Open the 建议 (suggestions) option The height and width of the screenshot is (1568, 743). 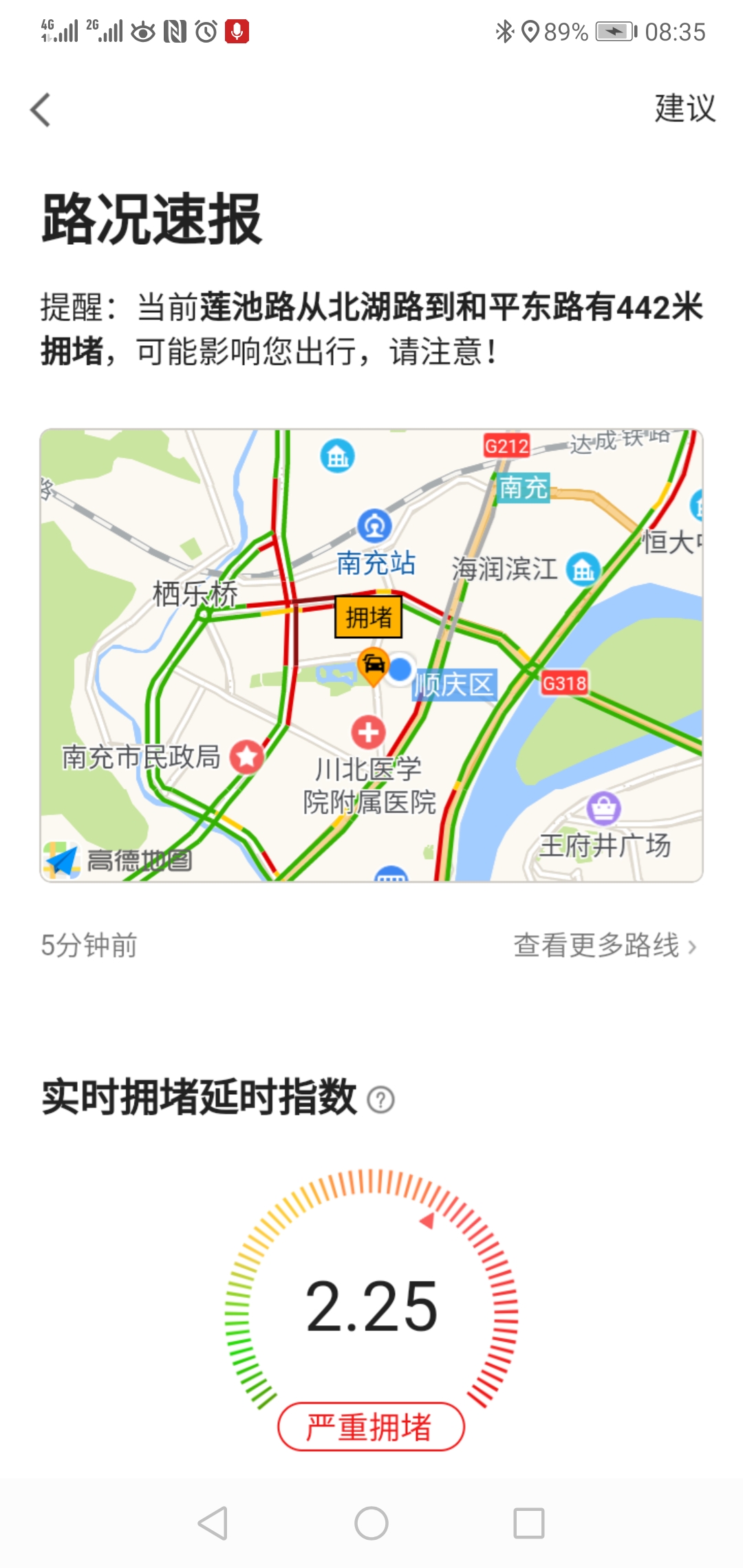tap(685, 109)
